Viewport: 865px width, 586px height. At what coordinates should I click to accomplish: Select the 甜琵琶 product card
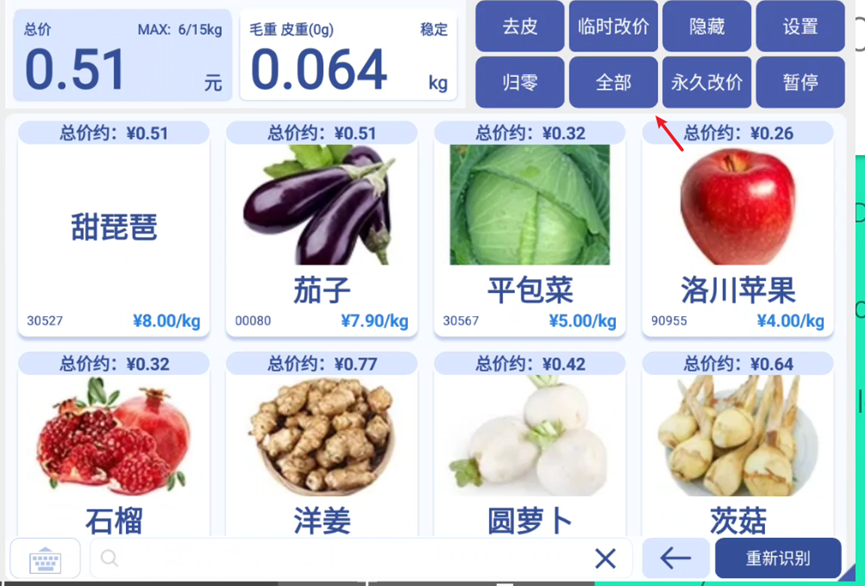point(114,230)
